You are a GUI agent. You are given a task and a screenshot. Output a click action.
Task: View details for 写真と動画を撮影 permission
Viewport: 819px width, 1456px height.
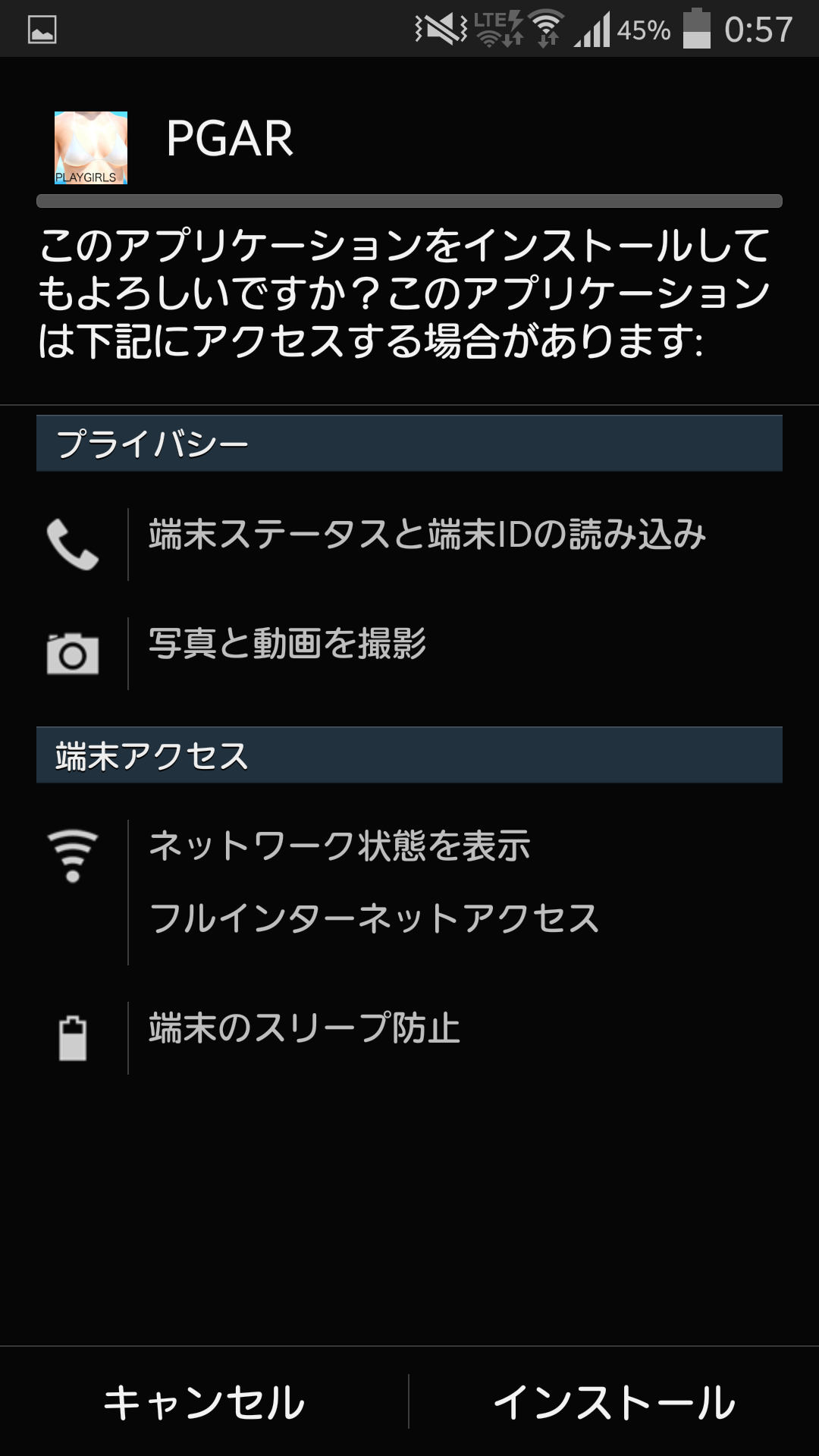coord(287,645)
